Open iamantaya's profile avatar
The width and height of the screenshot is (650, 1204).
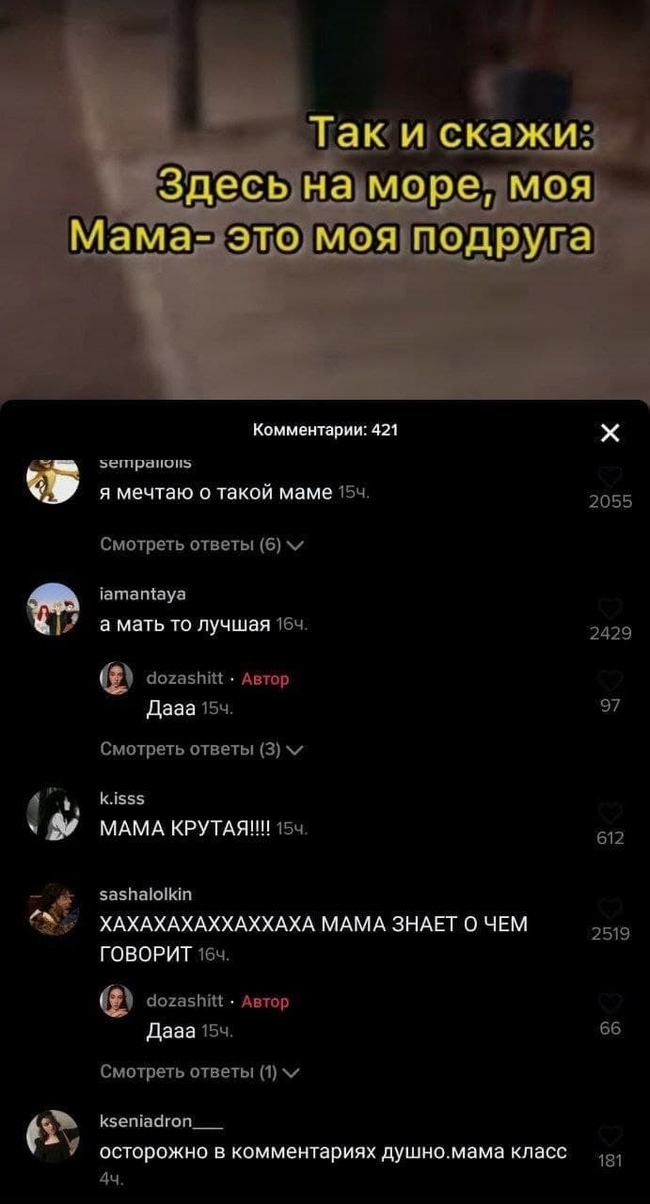[52, 609]
